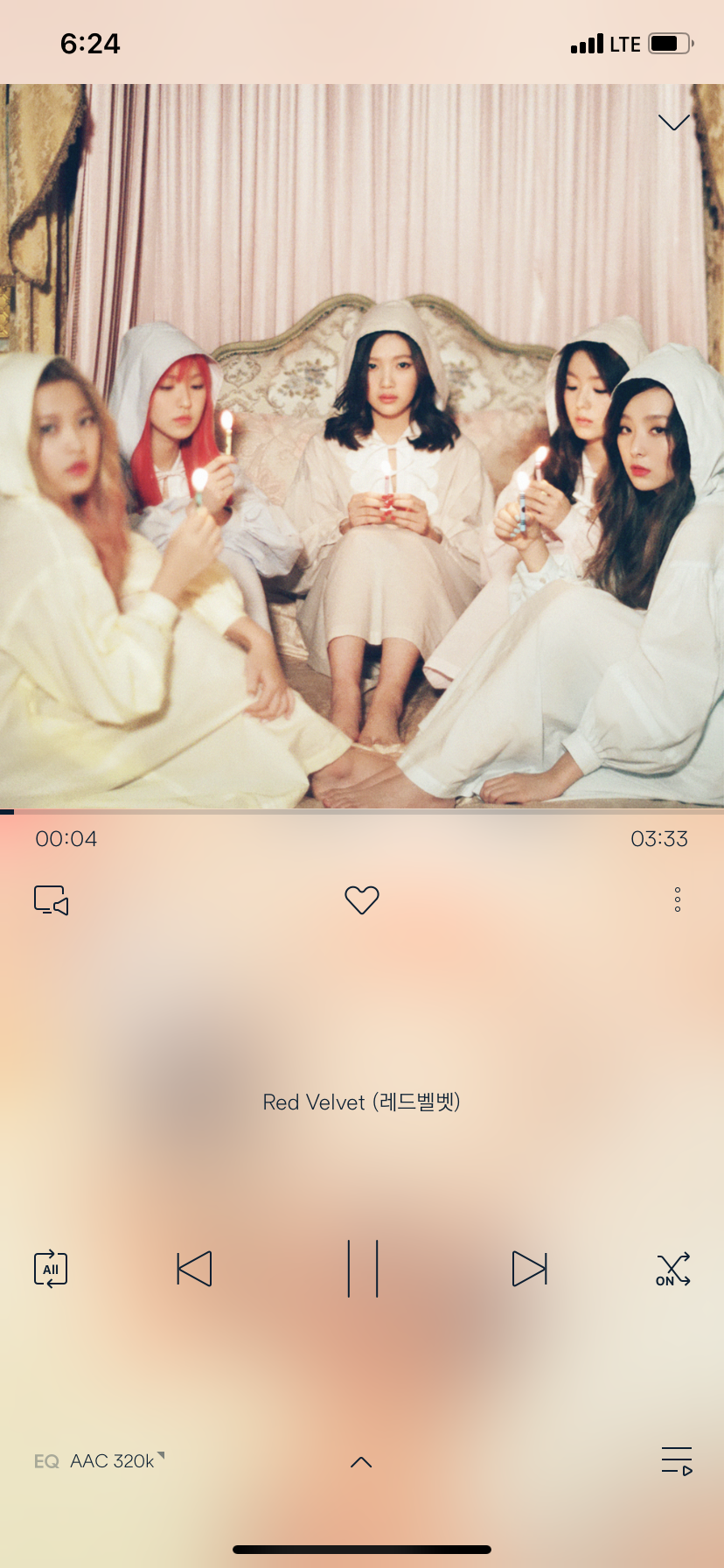Skip to the next track
The height and width of the screenshot is (1568, 724).
coord(529,1269)
